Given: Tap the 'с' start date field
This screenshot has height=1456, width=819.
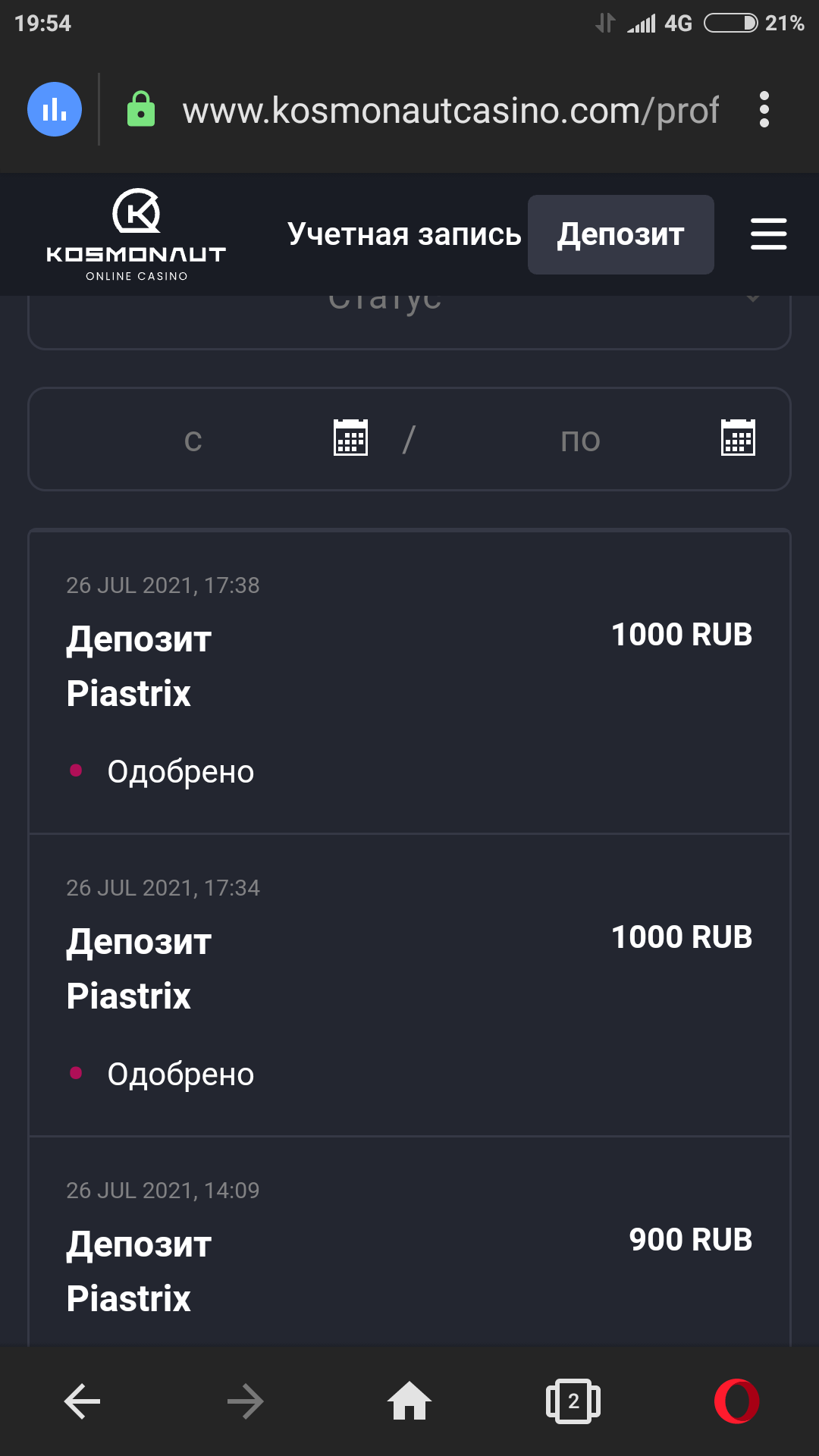Looking at the screenshot, I should 193,439.
